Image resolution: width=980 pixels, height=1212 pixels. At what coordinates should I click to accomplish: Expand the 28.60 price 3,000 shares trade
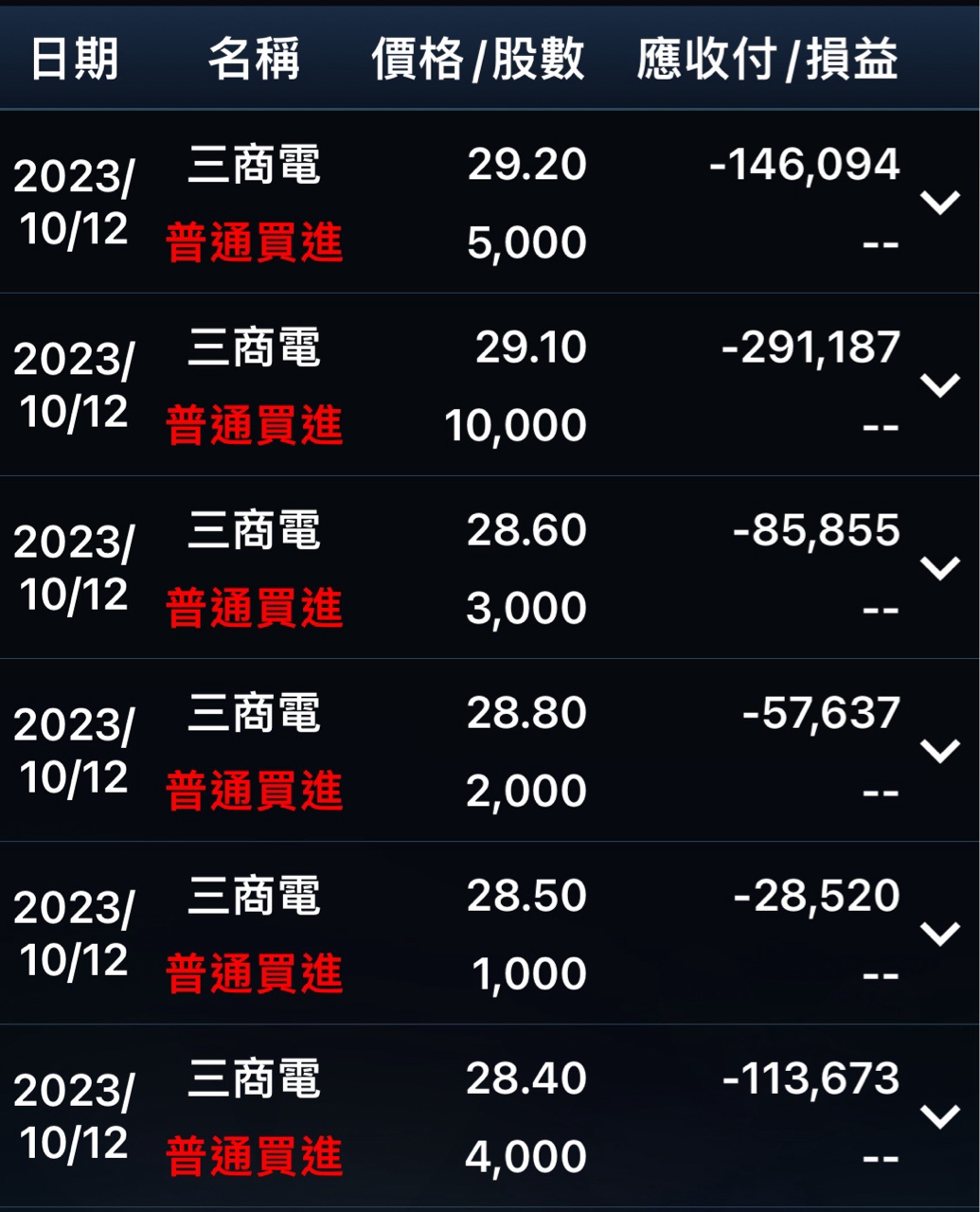(x=940, y=567)
